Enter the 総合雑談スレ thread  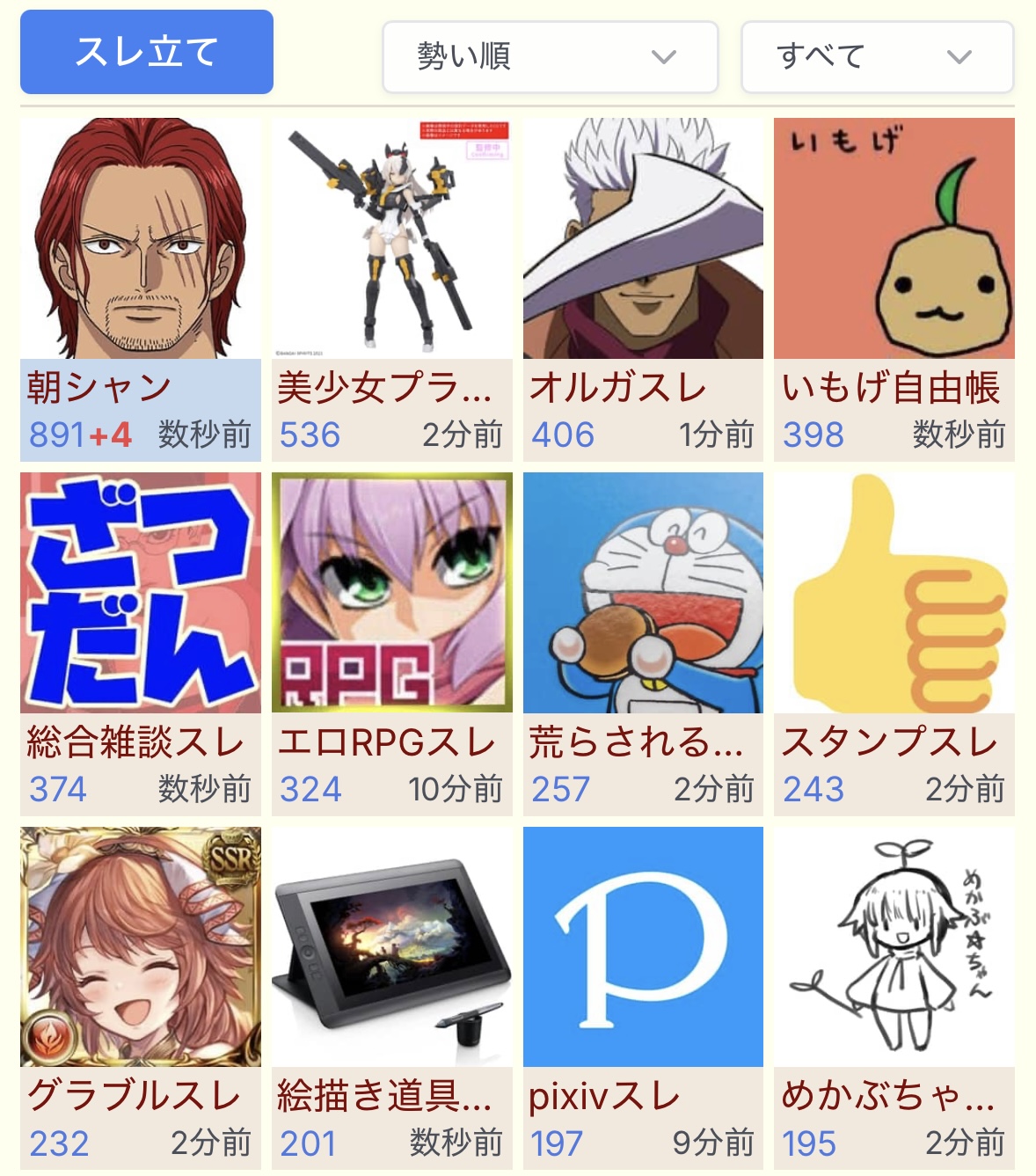[141, 642]
